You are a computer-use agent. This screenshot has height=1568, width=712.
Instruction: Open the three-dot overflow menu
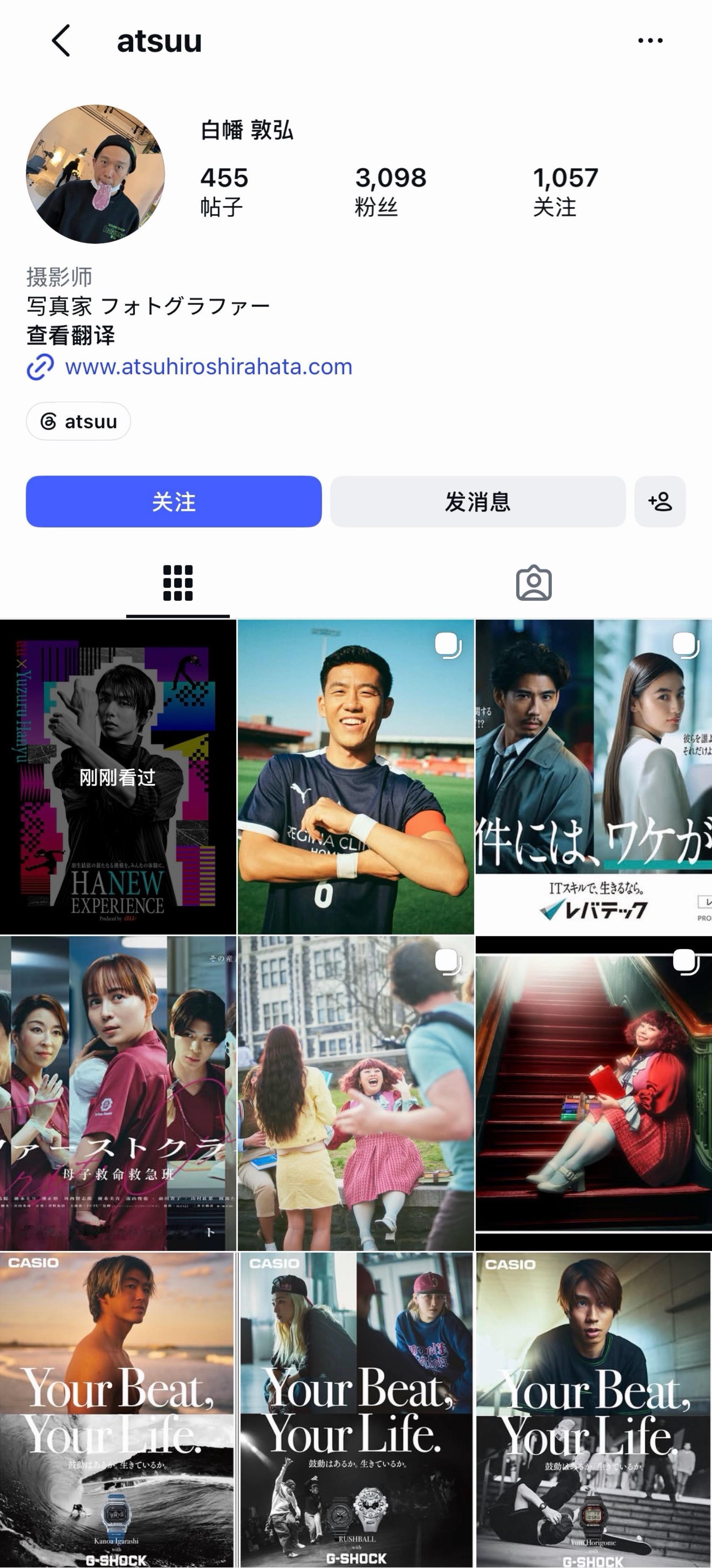click(x=650, y=41)
